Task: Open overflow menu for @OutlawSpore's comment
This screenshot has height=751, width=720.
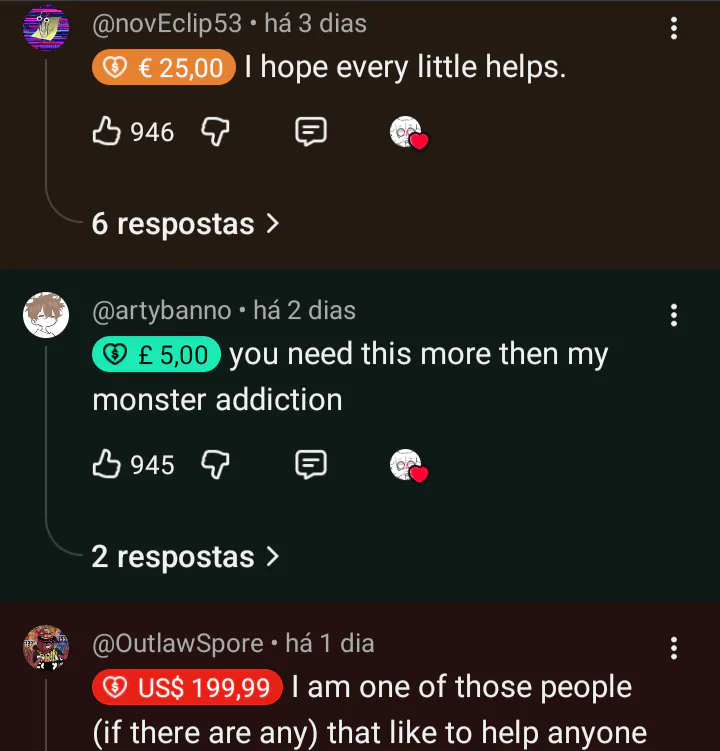Action: click(x=674, y=646)
